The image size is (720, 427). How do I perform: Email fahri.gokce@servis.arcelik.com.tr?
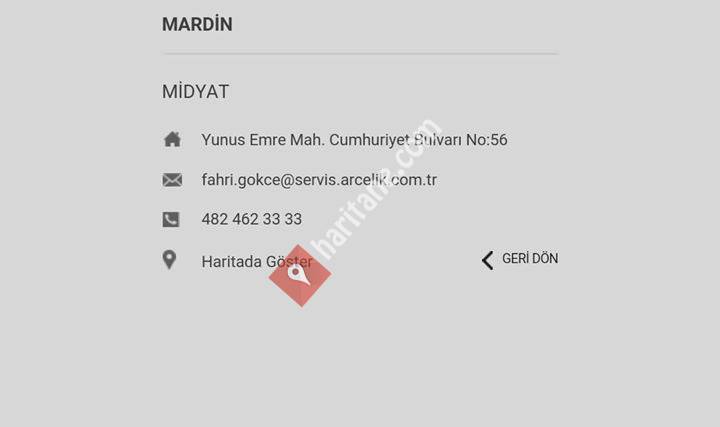click(319, 180)
